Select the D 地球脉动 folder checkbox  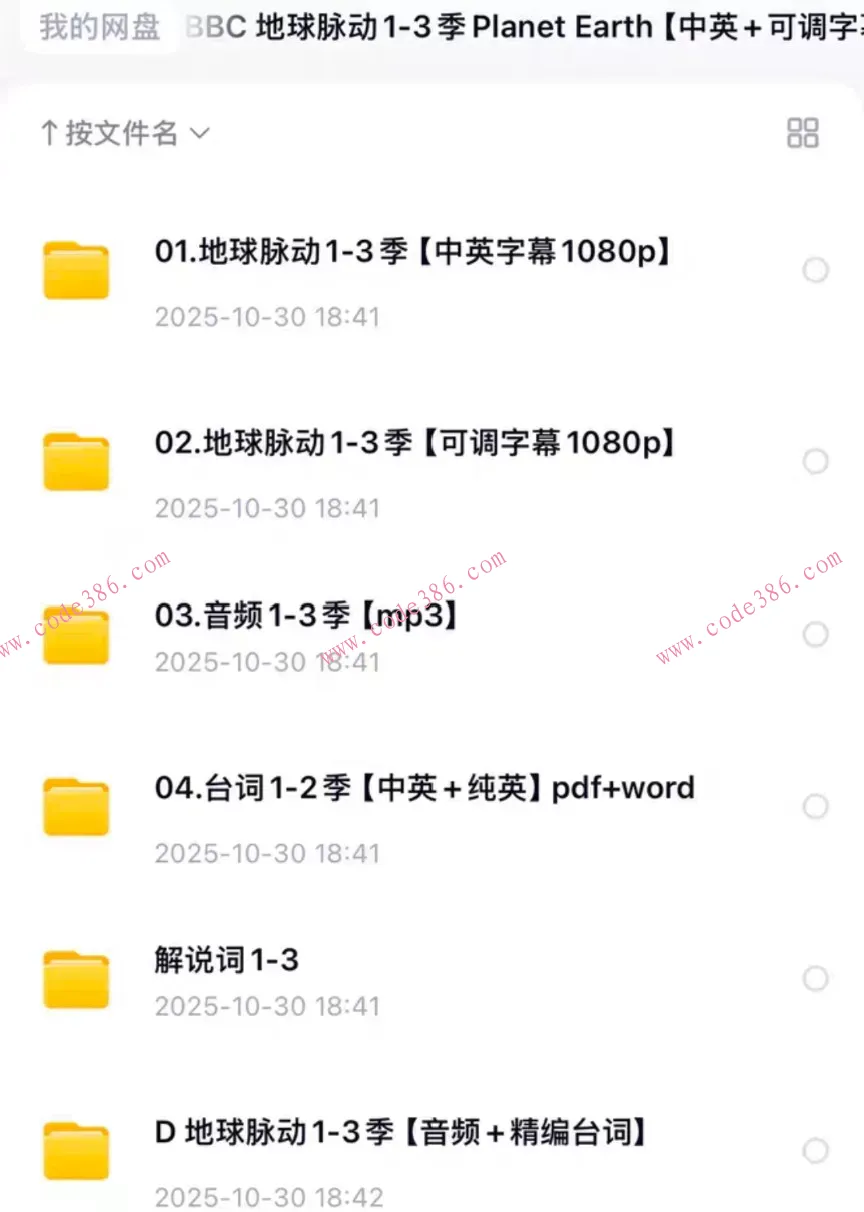[816, 1151]
